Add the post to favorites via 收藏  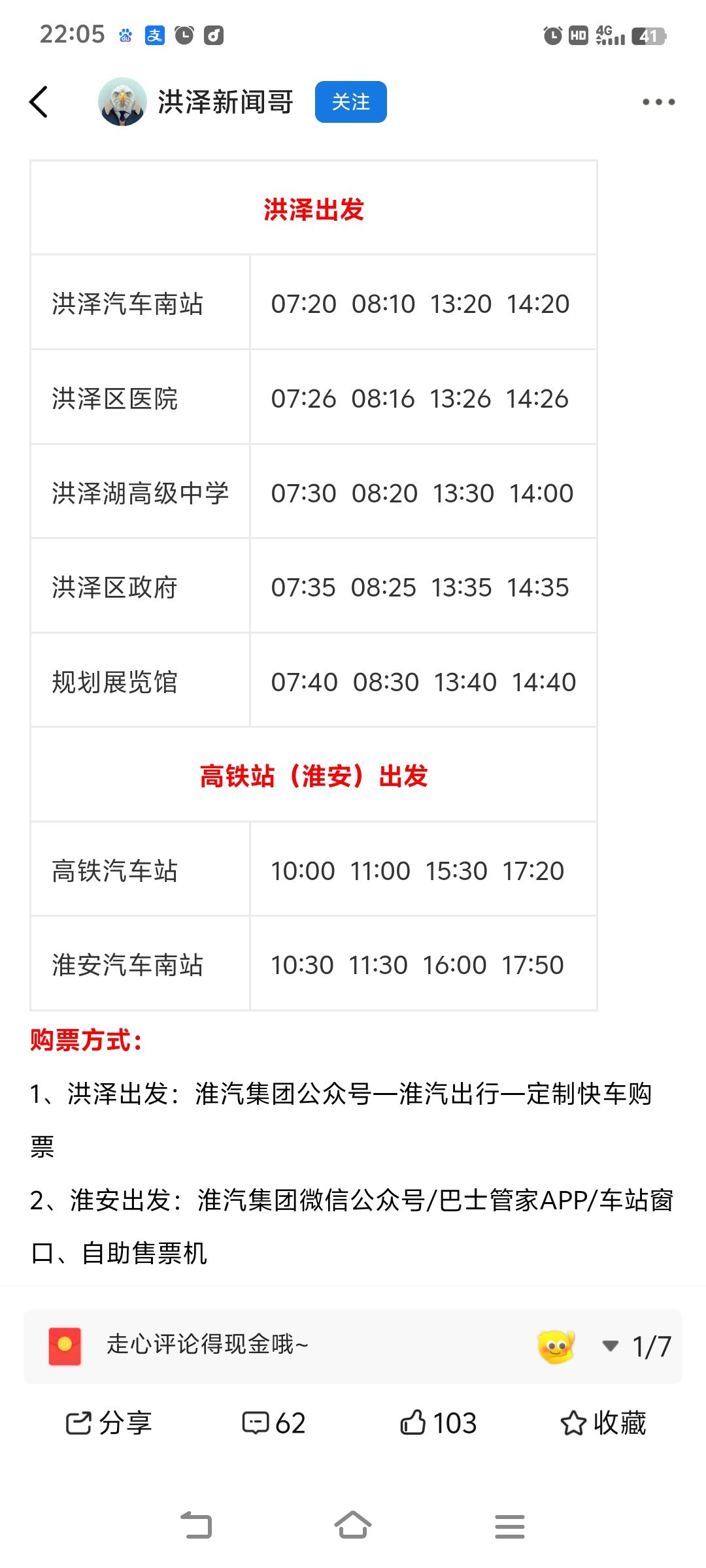pos(603,1423)
